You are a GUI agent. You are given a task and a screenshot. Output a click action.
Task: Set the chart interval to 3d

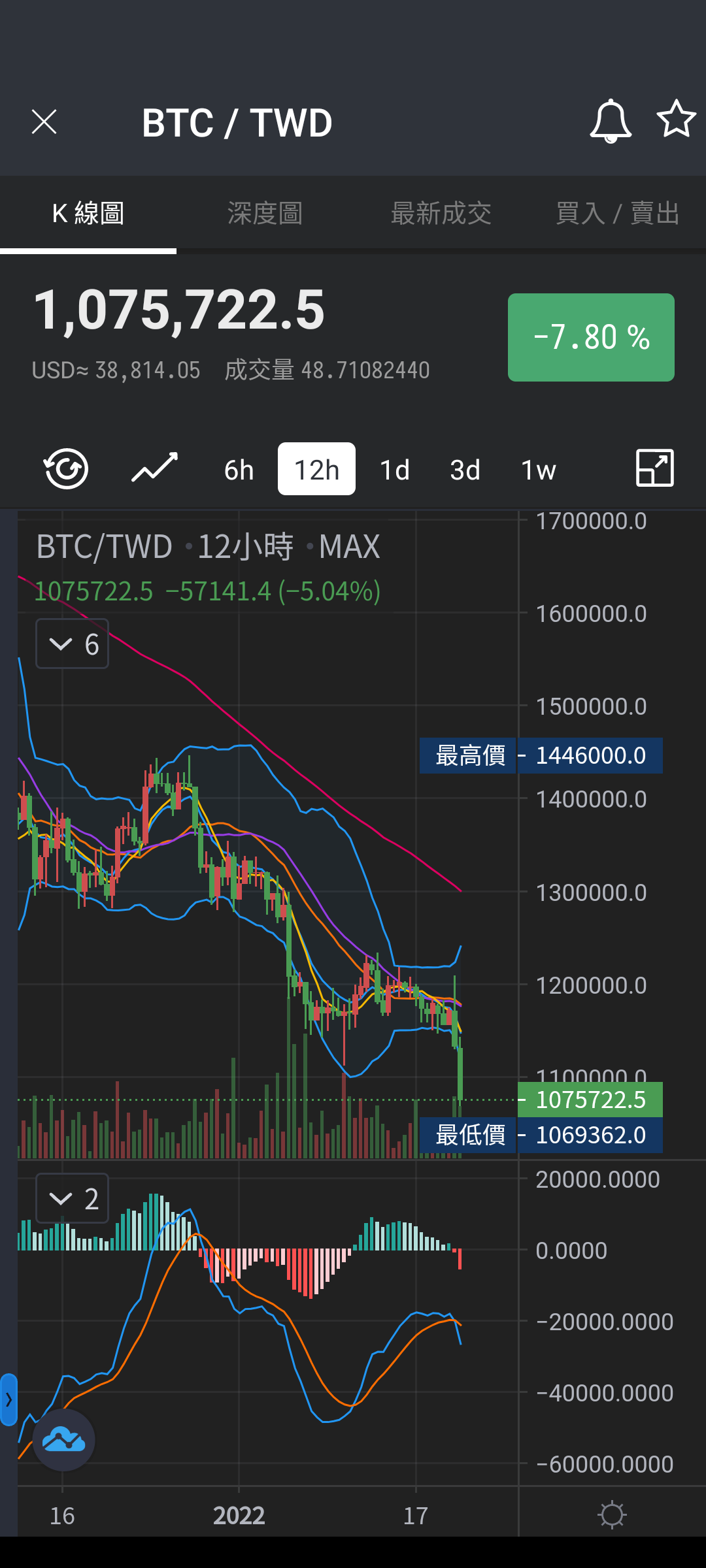465,470
